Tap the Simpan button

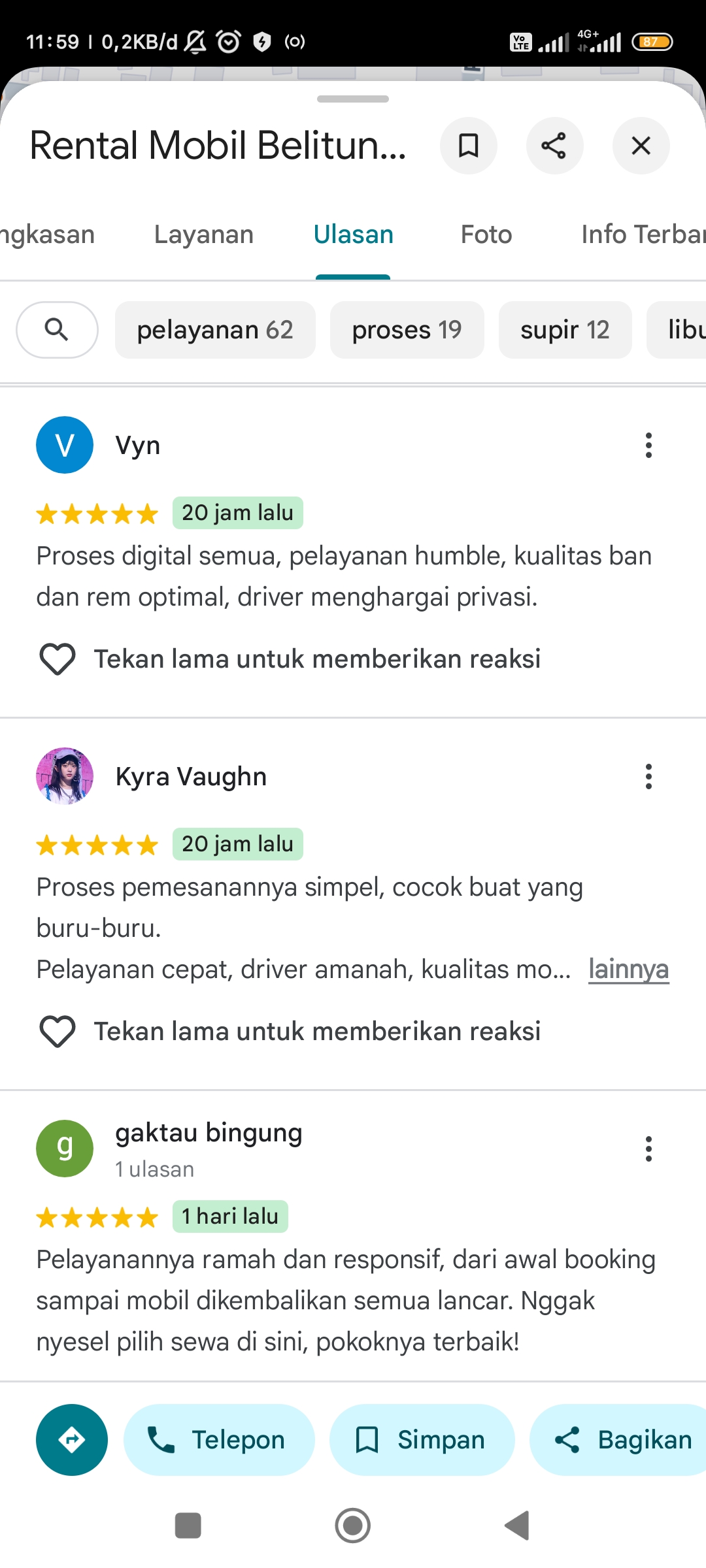coord(422,1440)
